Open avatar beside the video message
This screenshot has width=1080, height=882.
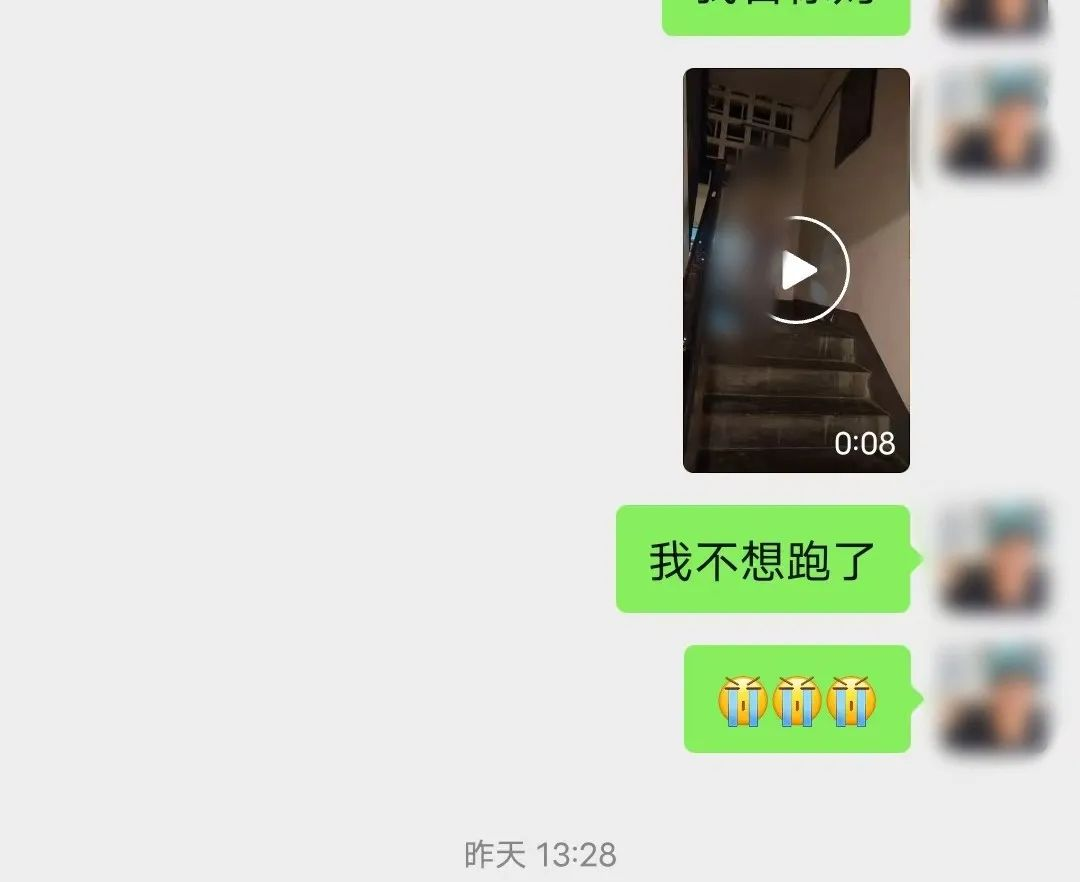[x=993, y=122]
